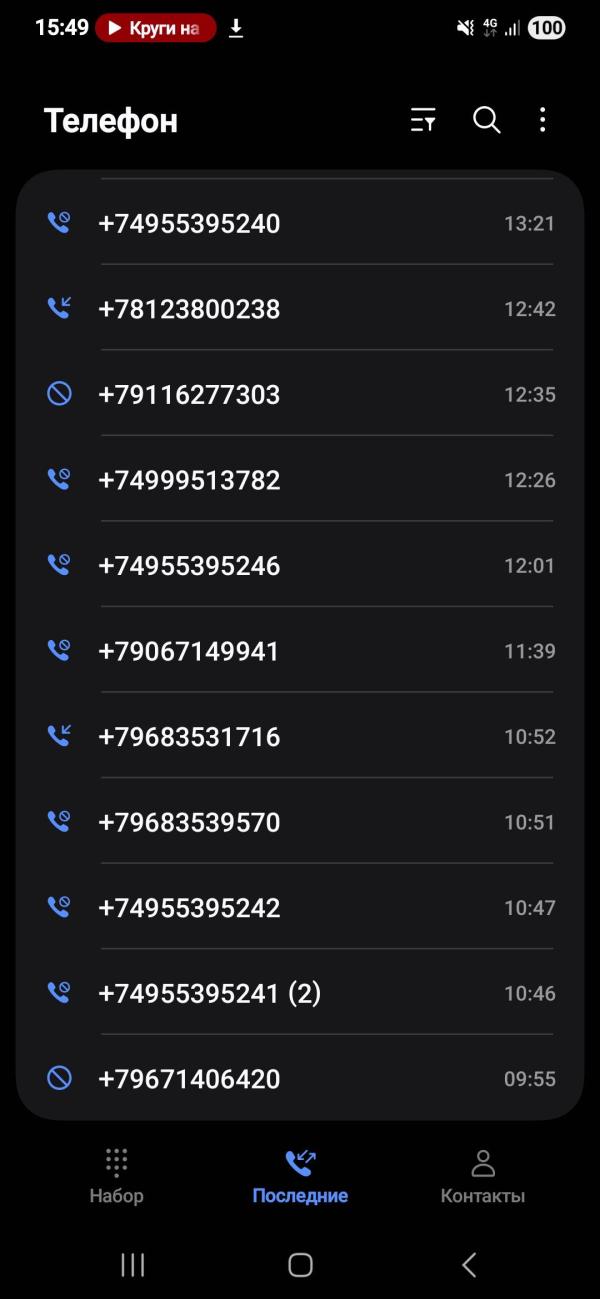Select the 10:52 call from +79683531716
This screenshot has width=600, height=1299.
click(x=300, y=737)
